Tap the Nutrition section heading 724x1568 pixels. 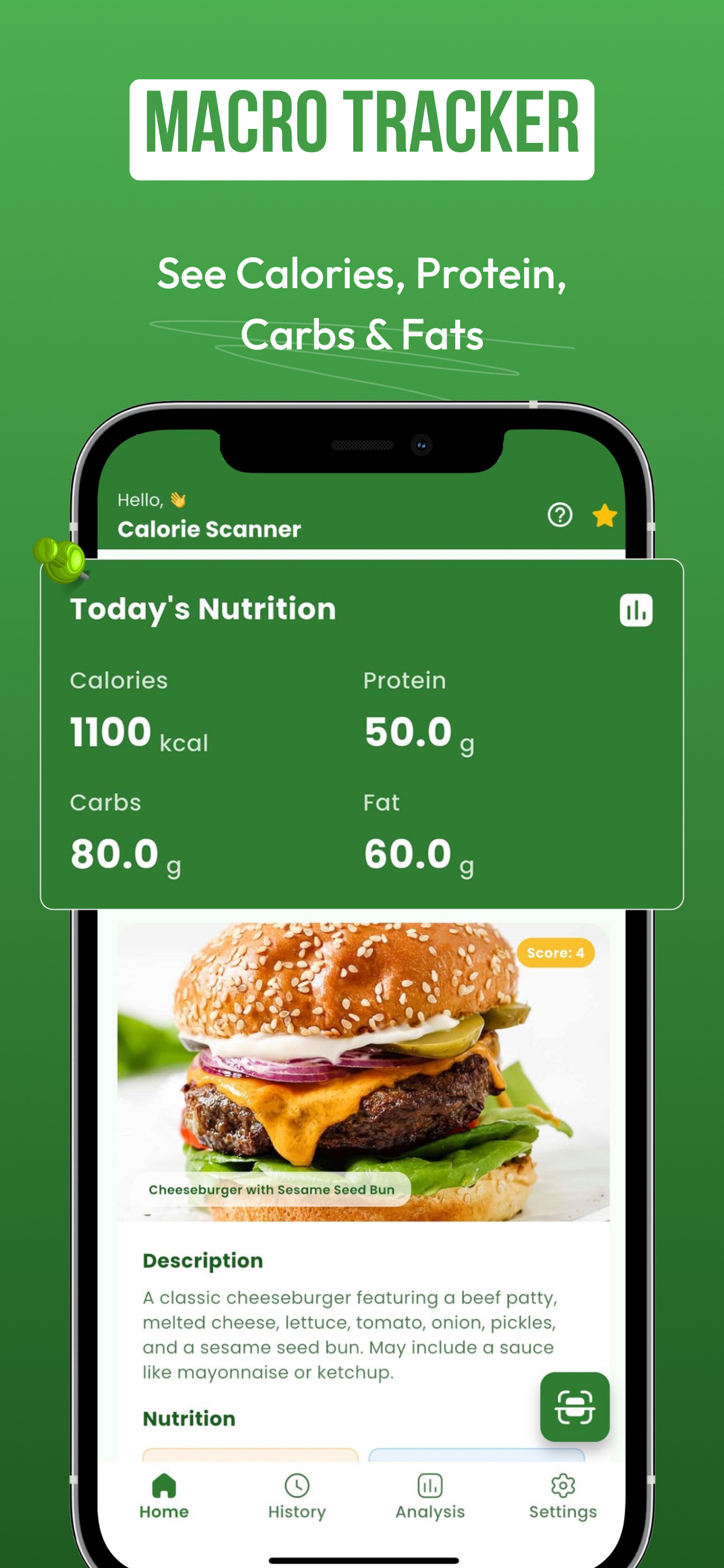(190, 1418)
